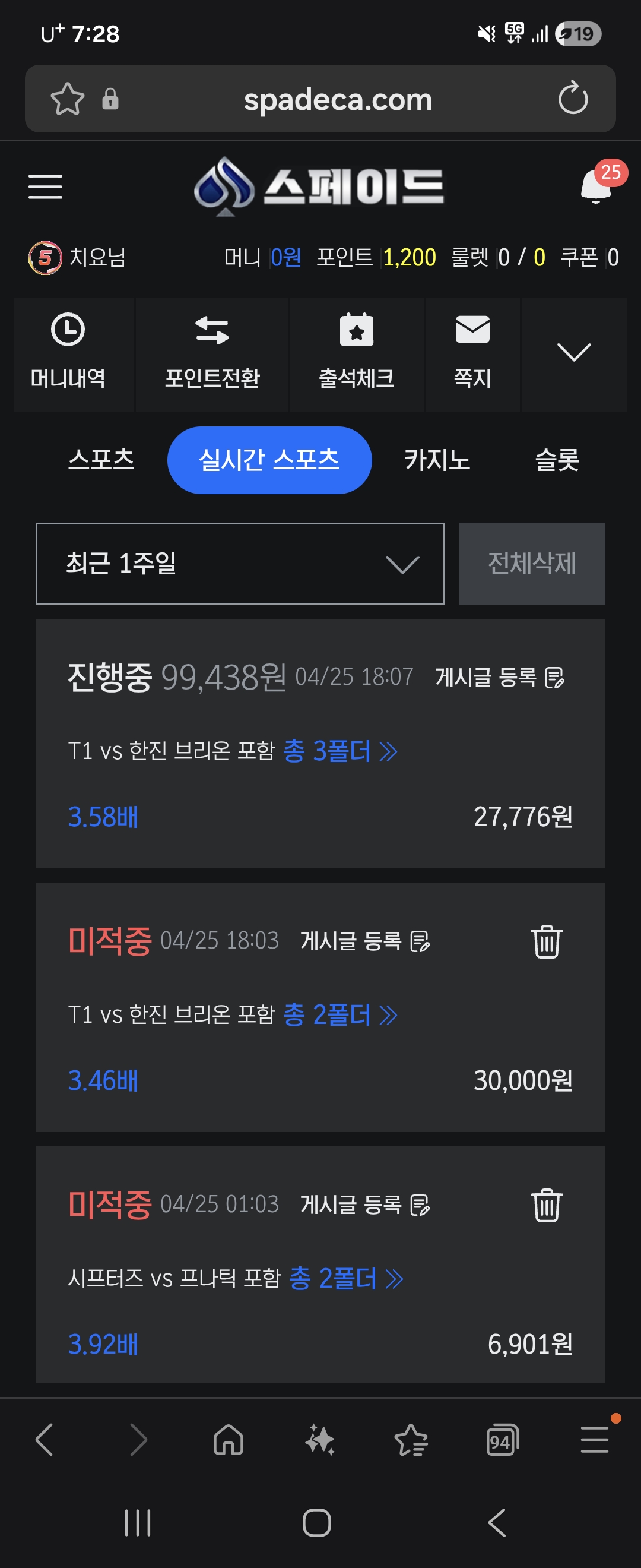Open the browser tabs switcher
This screenshot has height=1568, width=641.
click(502, 1441)
